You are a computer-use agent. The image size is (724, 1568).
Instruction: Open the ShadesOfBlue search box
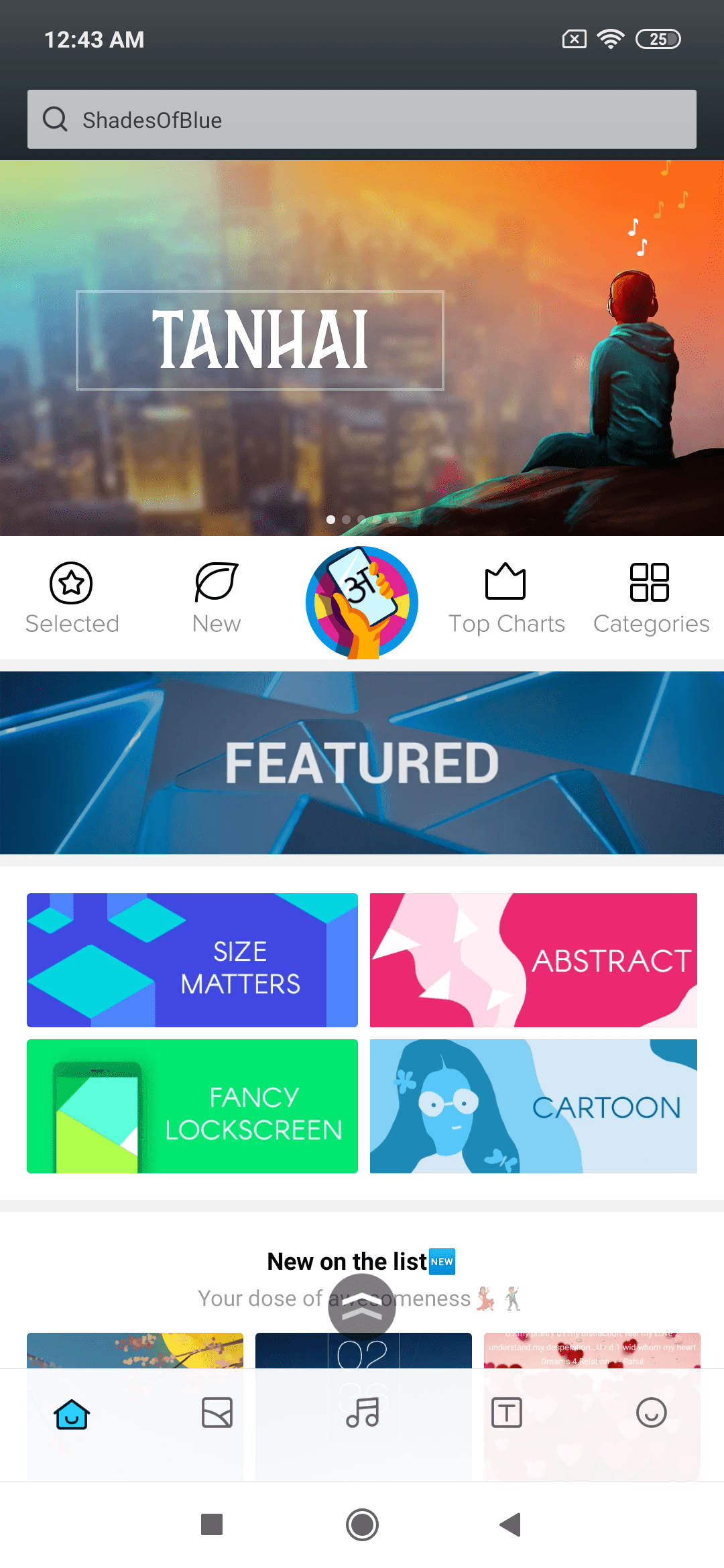coord(362,119)
